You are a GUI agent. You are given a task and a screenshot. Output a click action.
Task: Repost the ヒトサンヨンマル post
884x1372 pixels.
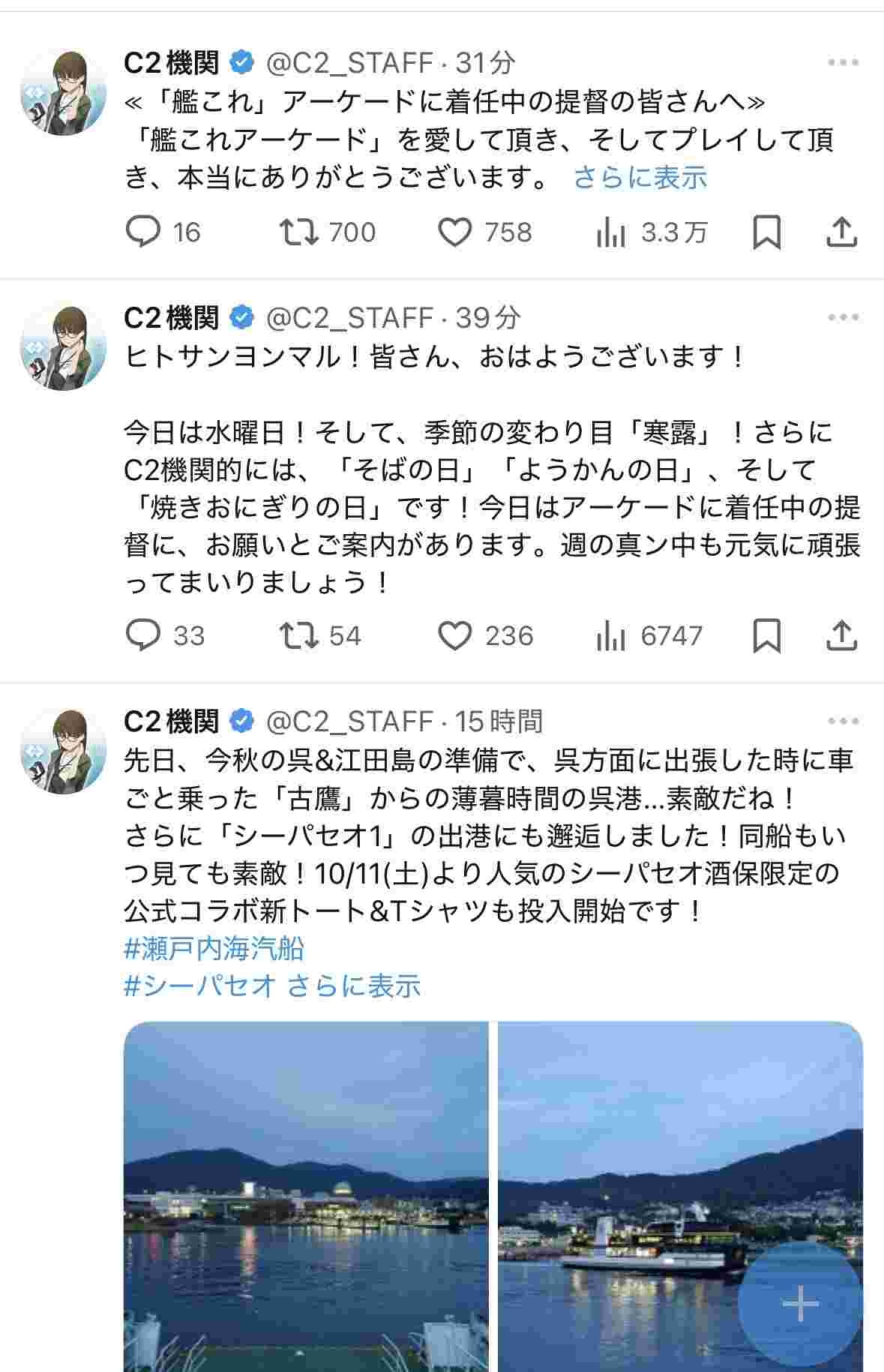pyautogui.click(x=298, y=635)
